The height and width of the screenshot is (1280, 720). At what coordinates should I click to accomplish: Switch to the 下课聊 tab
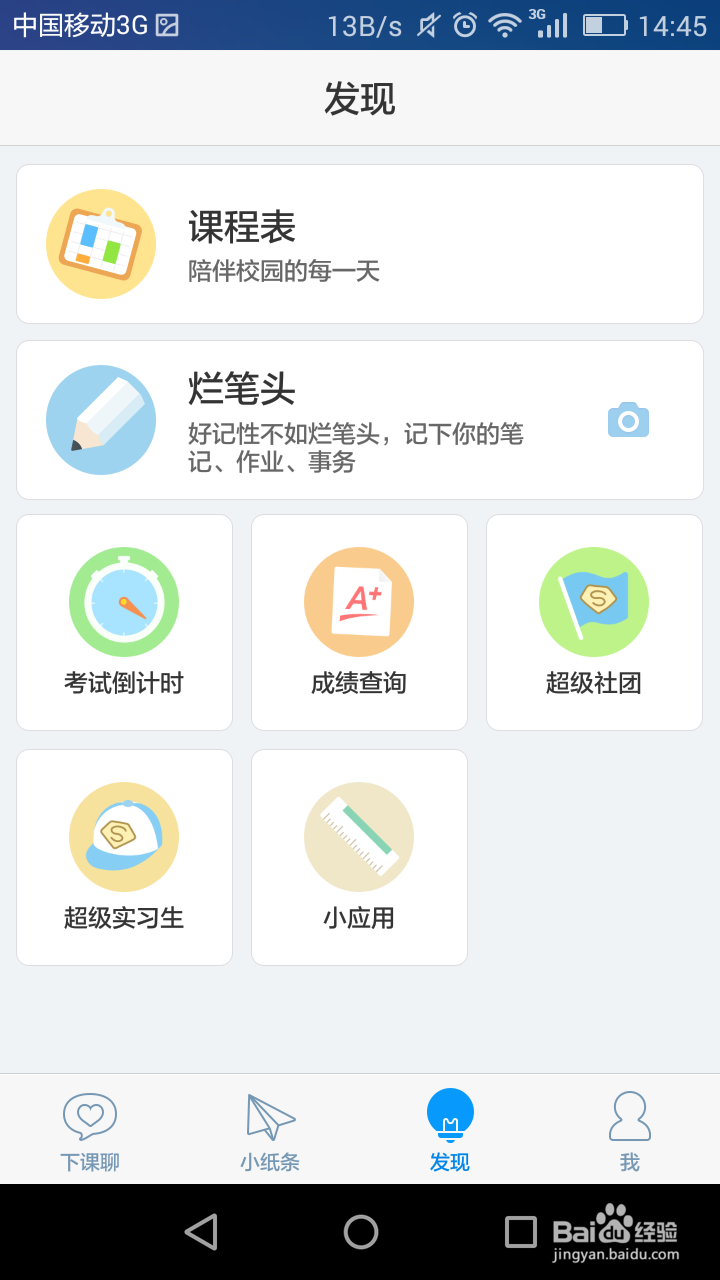pos(90,1130)
